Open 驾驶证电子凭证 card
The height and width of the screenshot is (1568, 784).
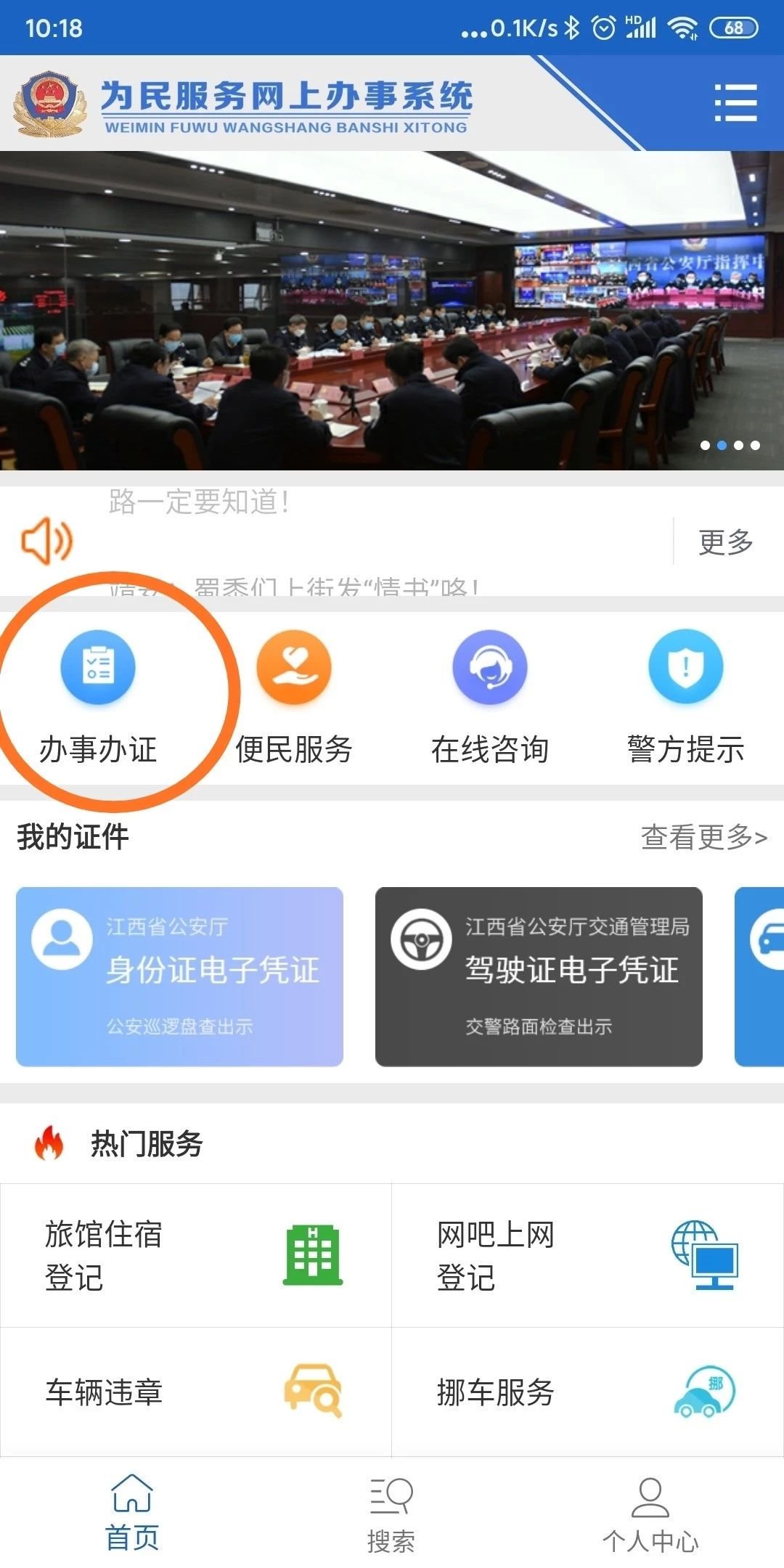click(539, 976)
